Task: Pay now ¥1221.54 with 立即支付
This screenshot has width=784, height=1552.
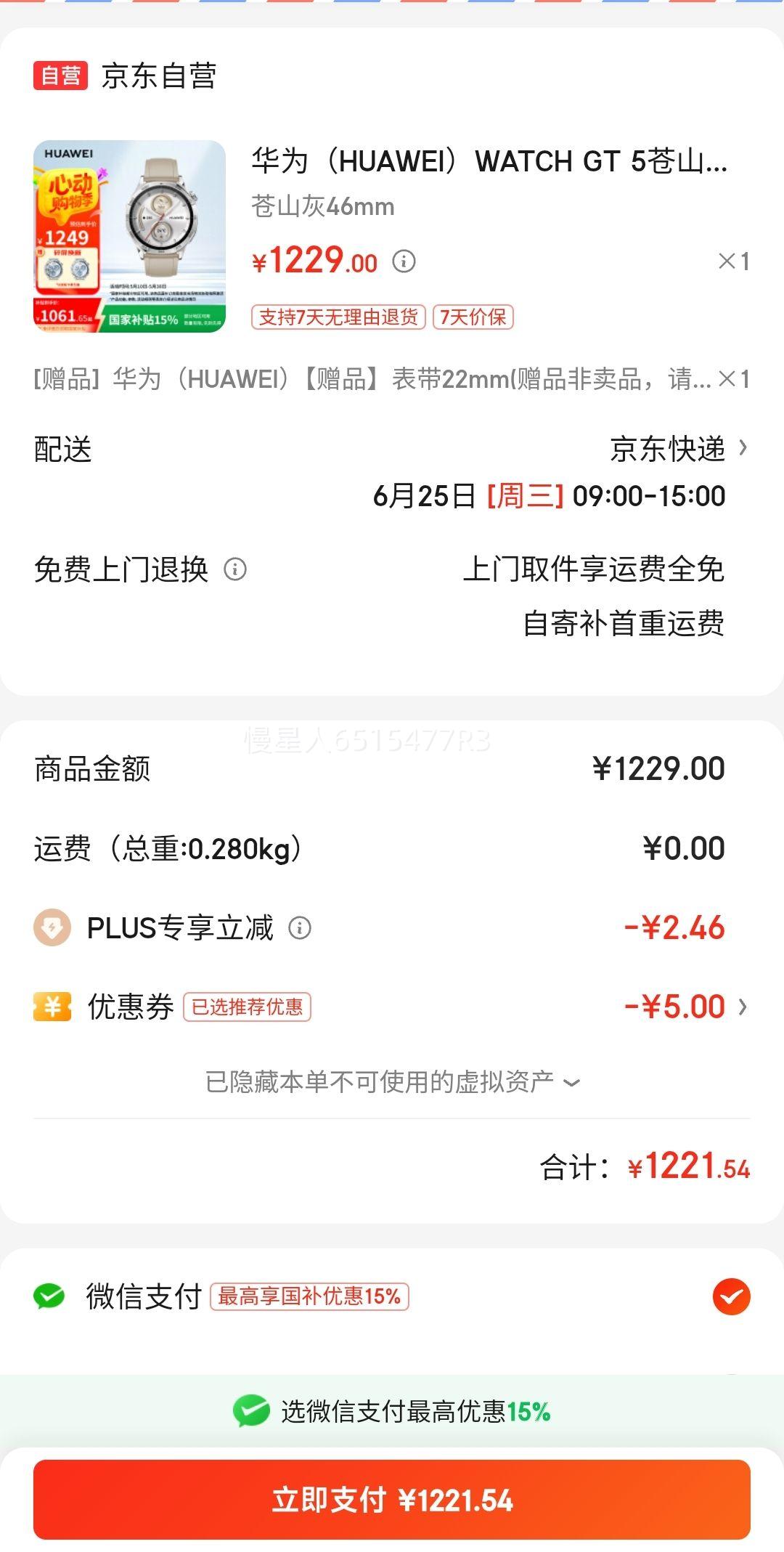Action: [x=392, y=1500]
